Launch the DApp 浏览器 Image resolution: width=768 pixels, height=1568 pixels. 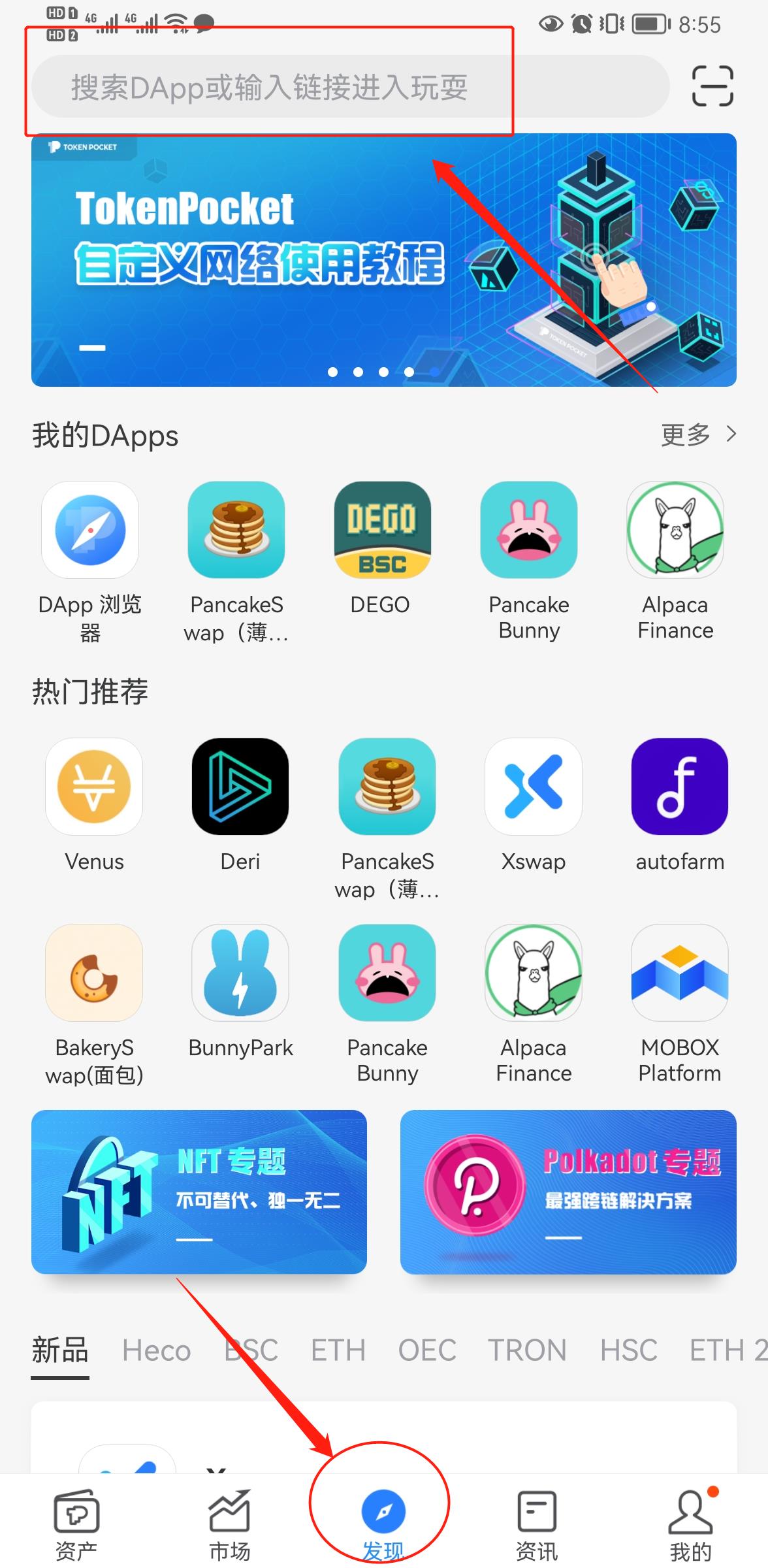click(x=90, y=531)
